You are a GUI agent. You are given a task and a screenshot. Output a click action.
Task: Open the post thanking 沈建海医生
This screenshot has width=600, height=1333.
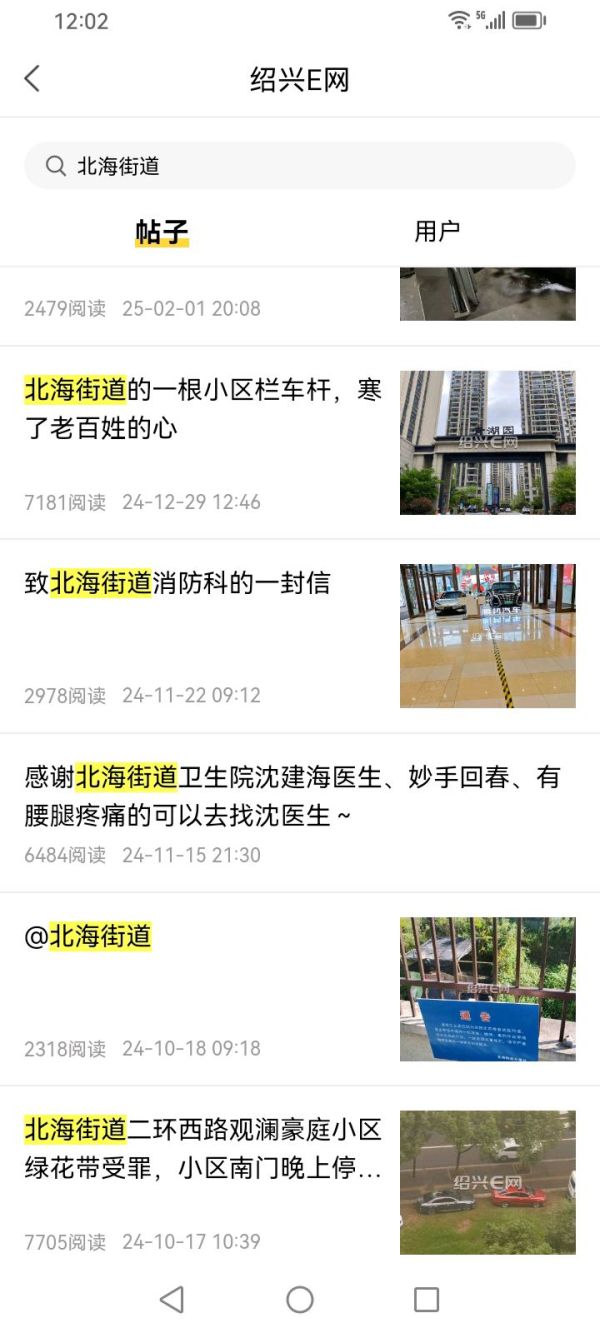[292, 796]
